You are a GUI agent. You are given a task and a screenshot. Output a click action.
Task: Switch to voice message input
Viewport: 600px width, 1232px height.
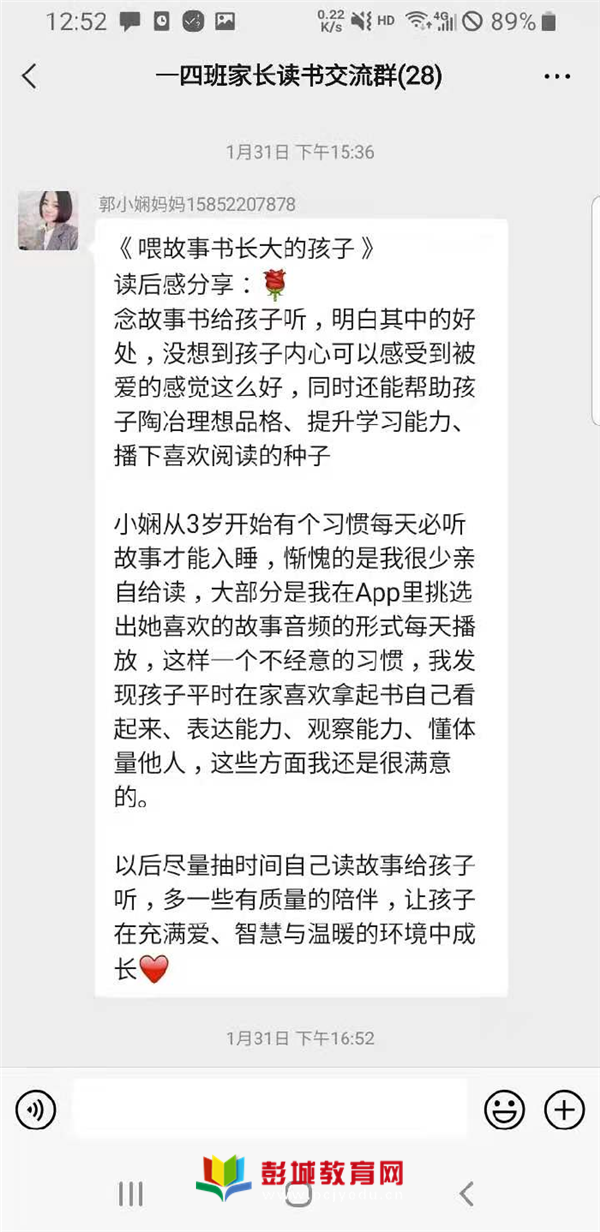36,1110
